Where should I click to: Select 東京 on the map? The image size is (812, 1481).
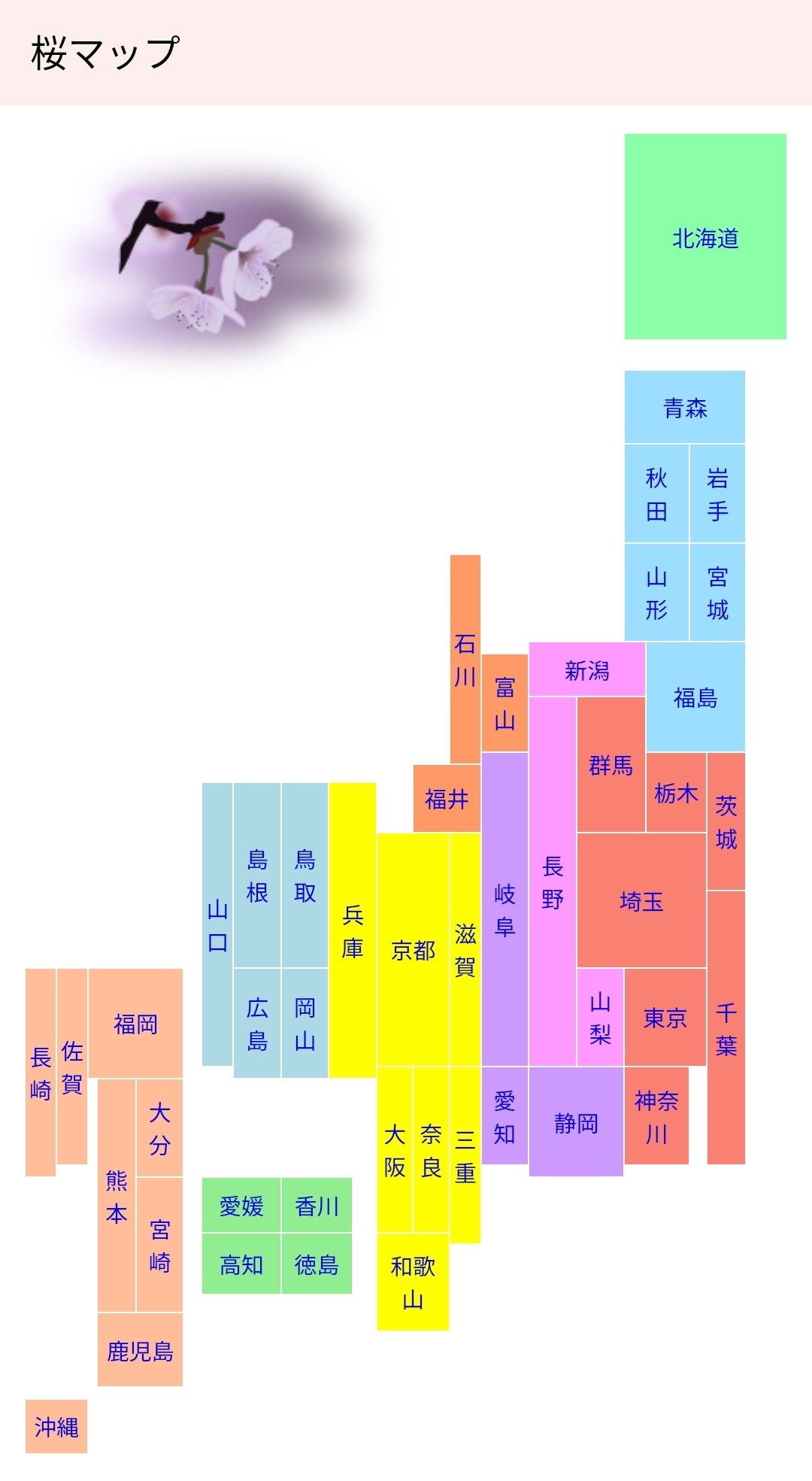[x=665, y=1017]
